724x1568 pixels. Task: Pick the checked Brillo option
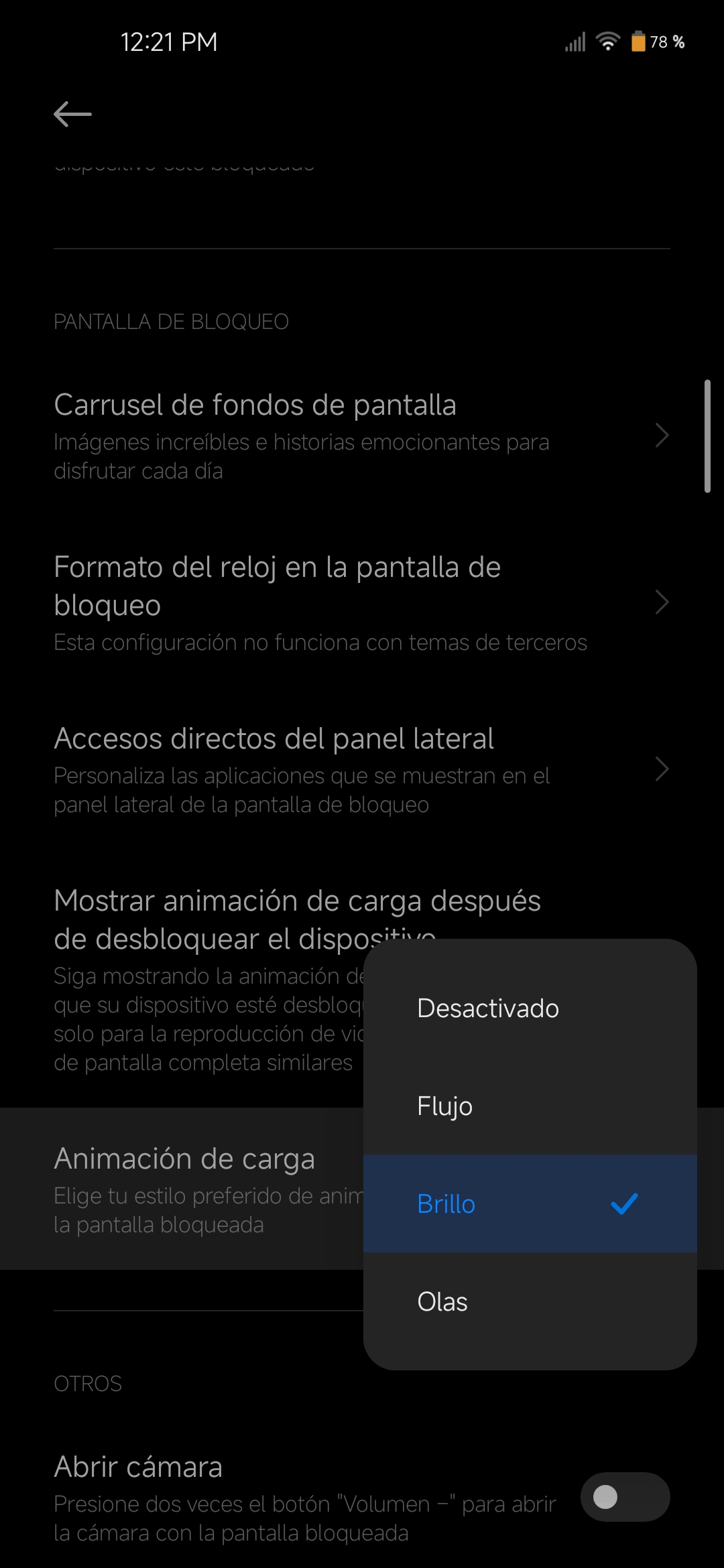pyautogui.click(x=530, y=1203)
